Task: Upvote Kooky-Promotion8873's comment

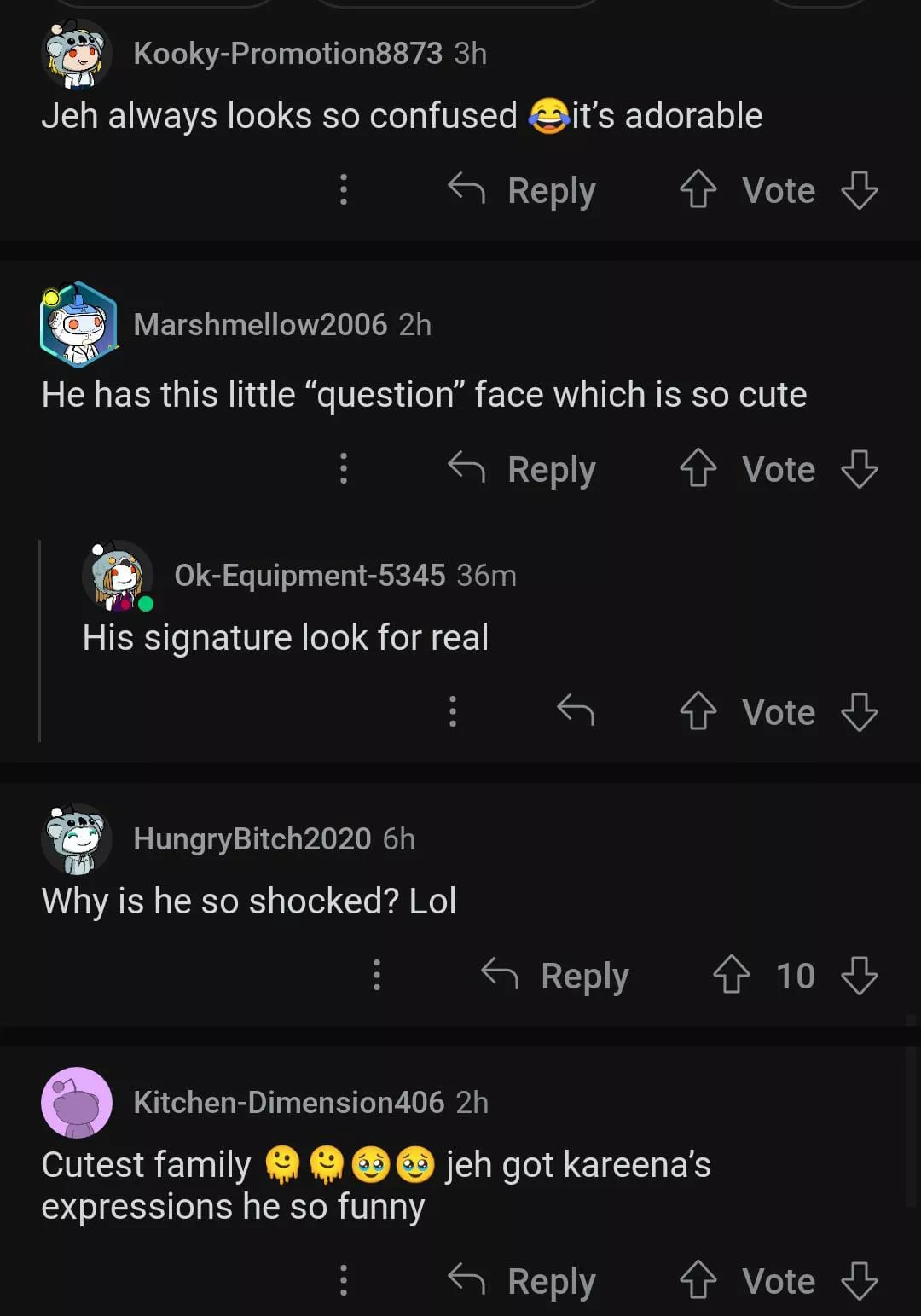Action: pos(698,189)
